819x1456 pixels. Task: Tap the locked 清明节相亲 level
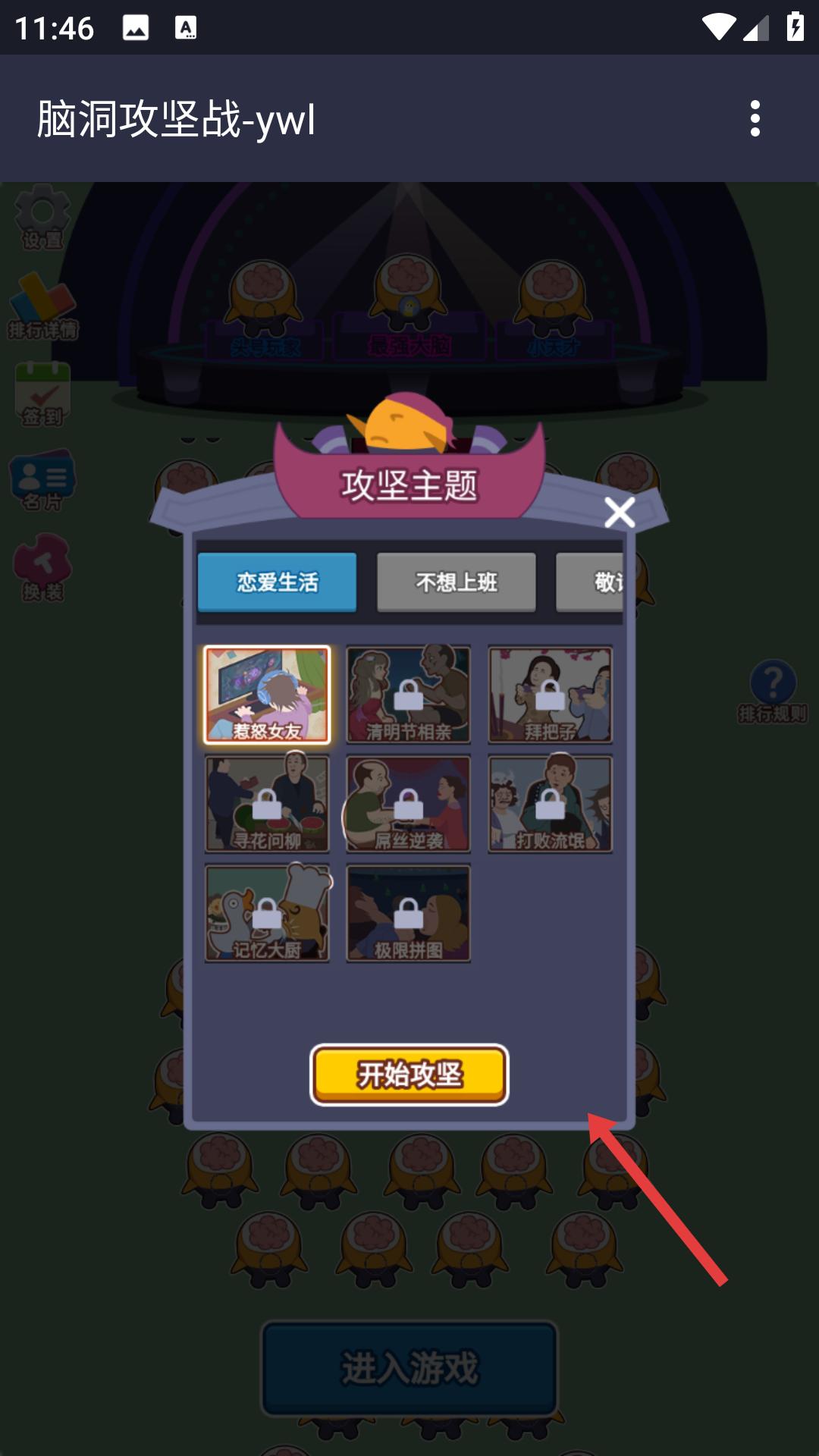tap(409, 694)
